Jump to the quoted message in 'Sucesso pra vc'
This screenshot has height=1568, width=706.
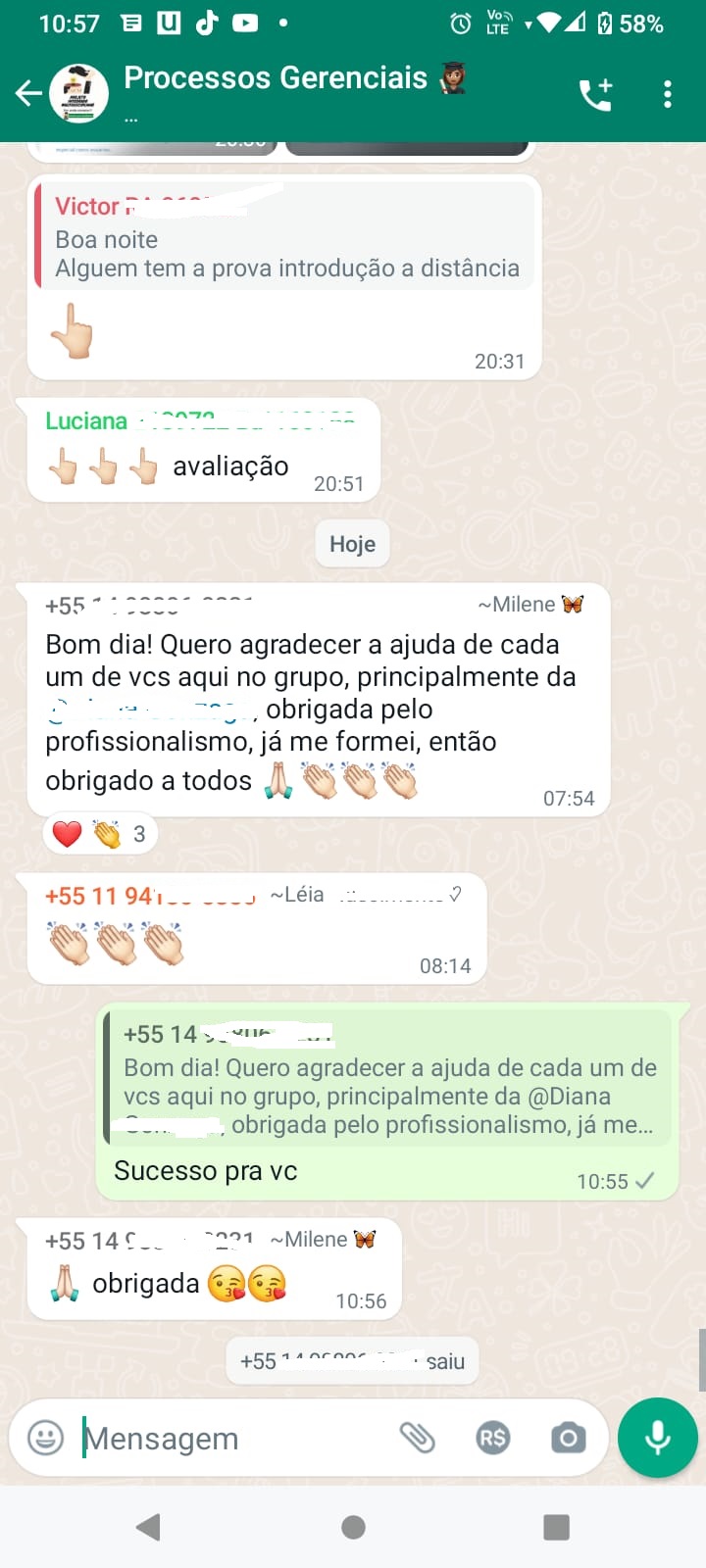[388, 1079]
